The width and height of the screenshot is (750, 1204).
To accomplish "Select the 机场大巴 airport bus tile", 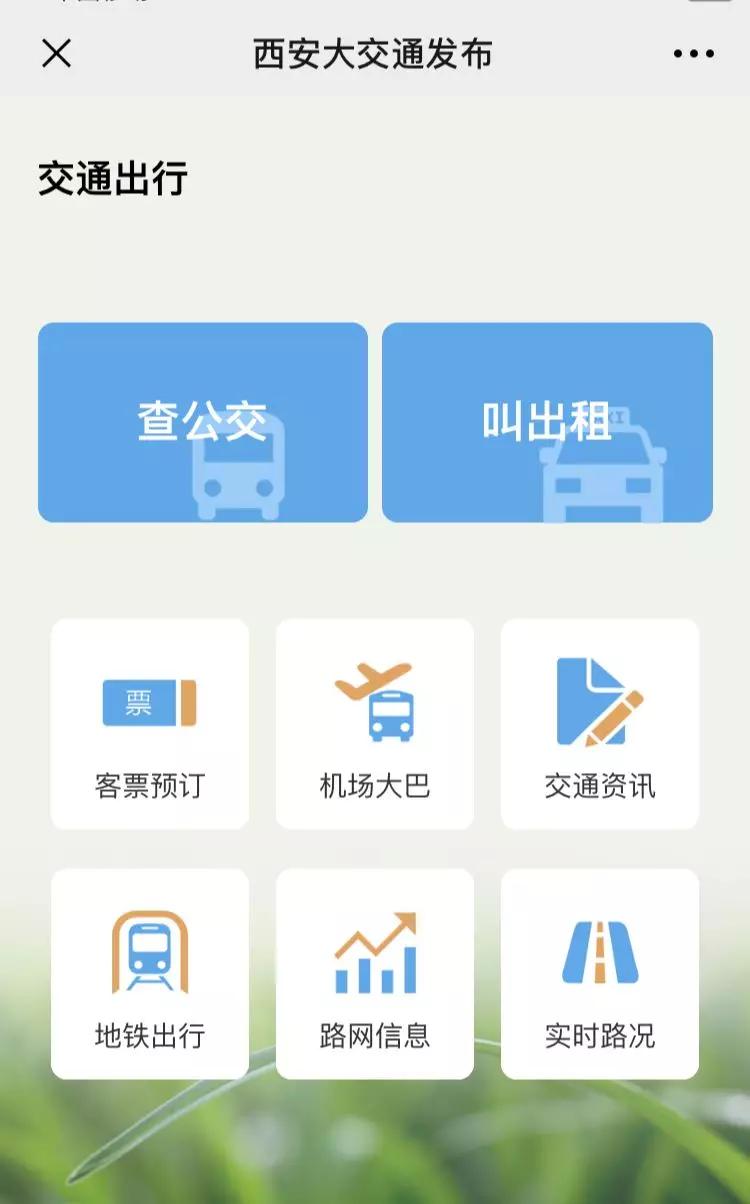I will coord(375,724).
